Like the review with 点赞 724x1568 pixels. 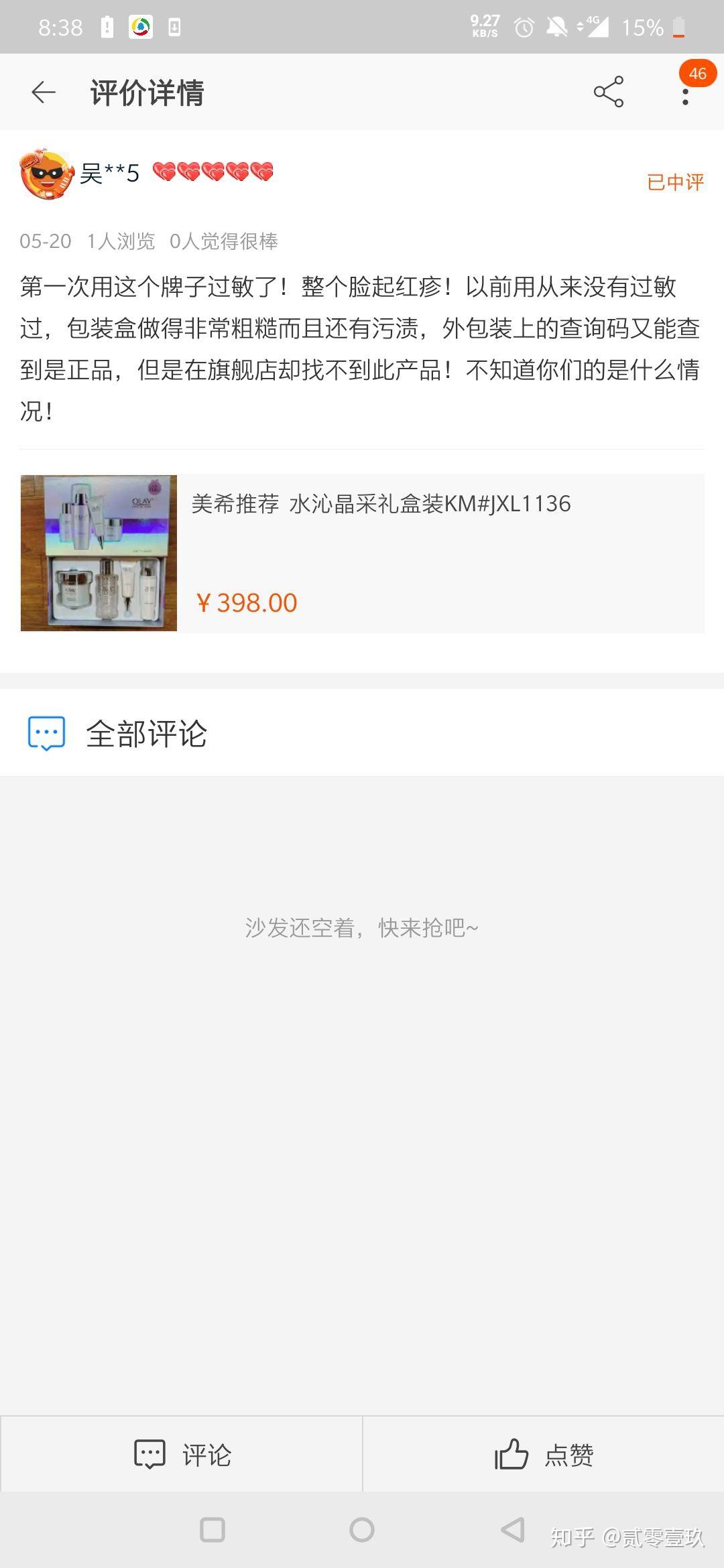(543, 1454)
